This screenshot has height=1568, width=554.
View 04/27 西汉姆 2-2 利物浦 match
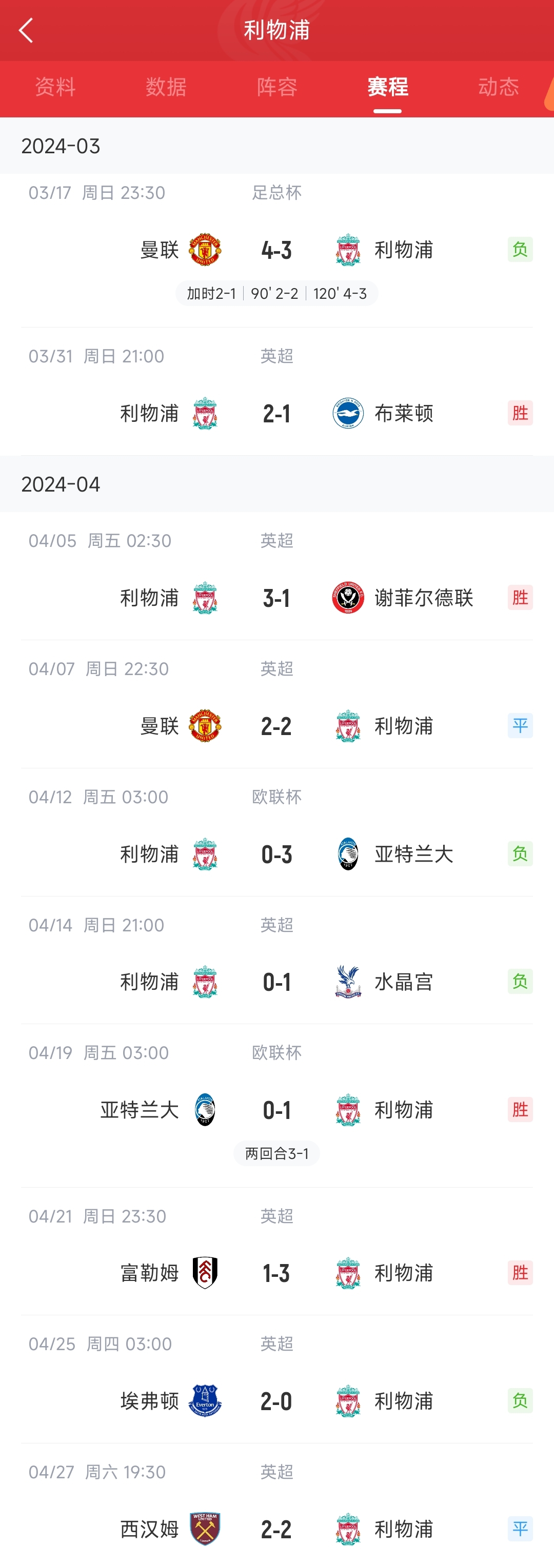276,1529
